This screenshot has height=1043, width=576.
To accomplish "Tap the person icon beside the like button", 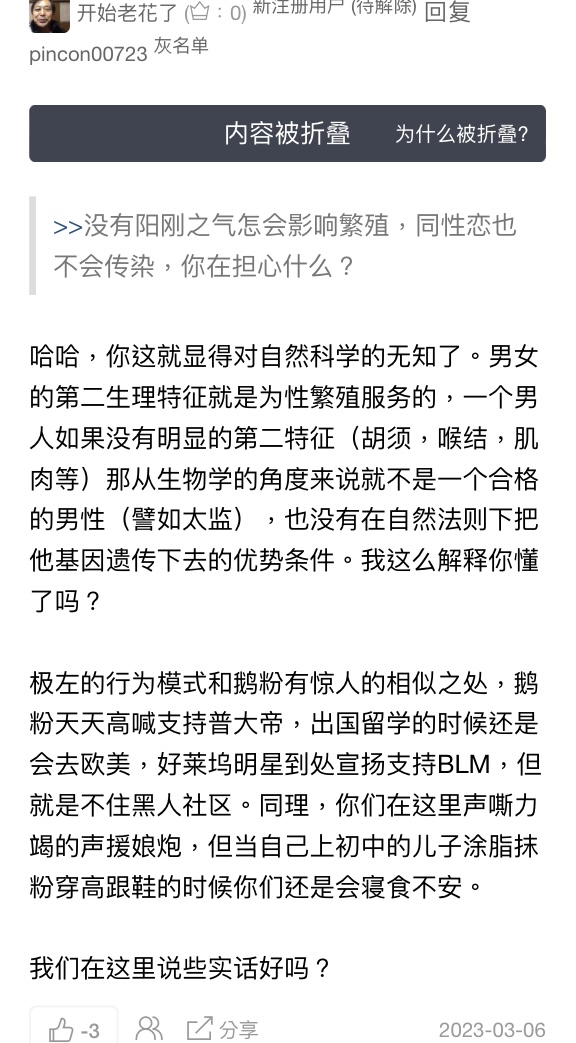I will (x=149, y=1028).
